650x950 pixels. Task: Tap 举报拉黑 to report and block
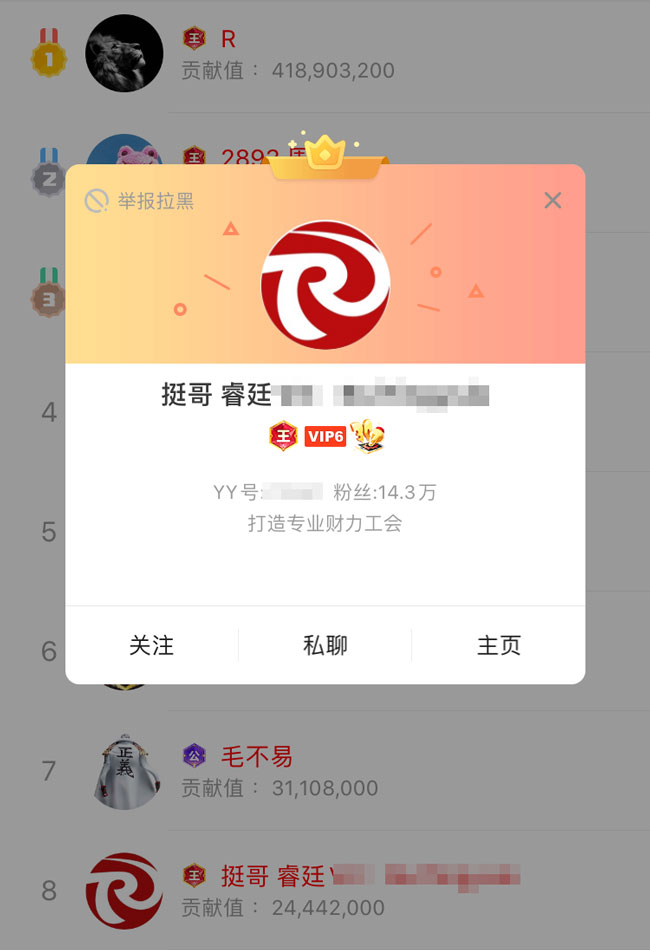click(x=140, y=202)
